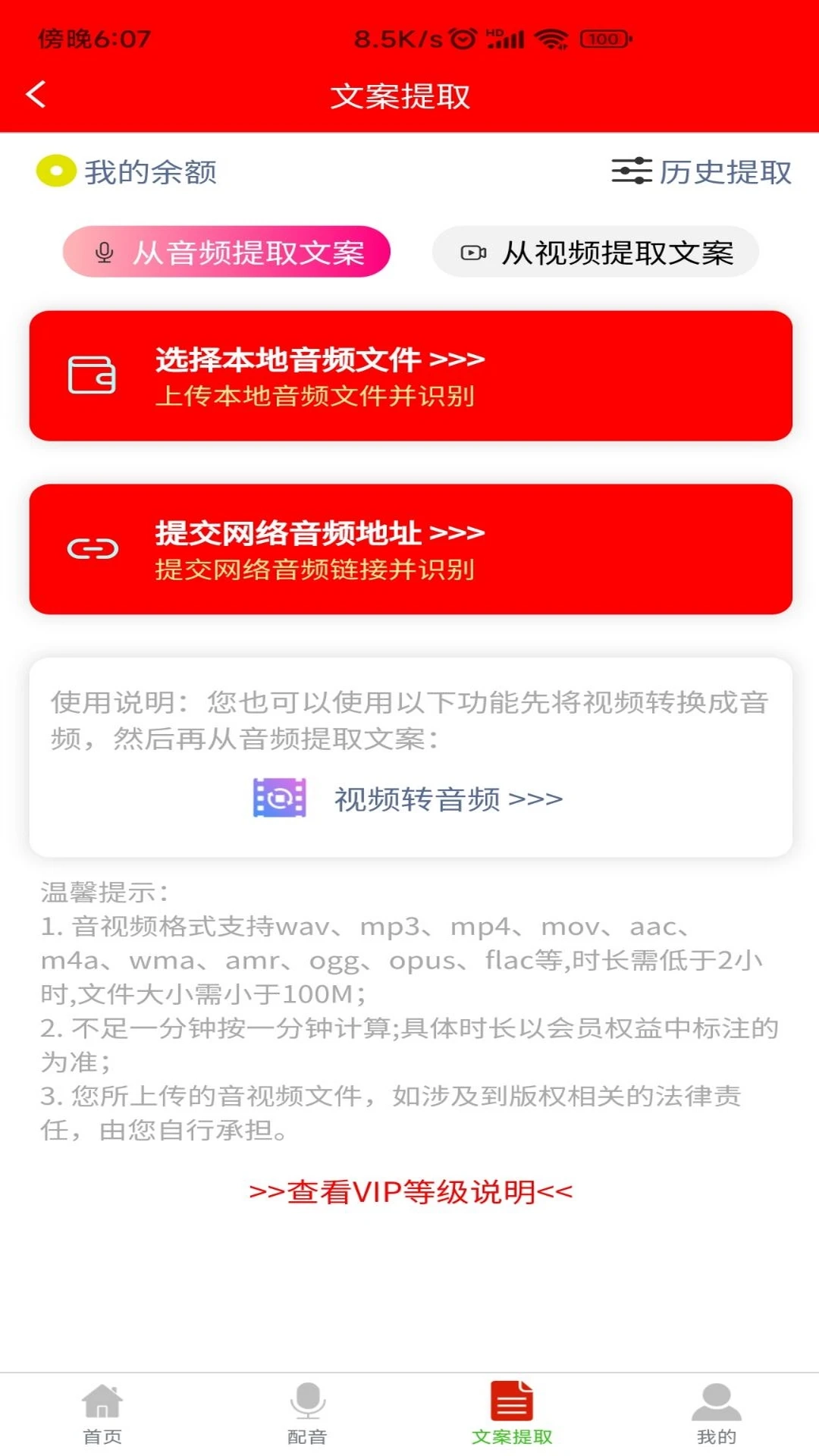The height and width of the screenshot is (1456, 819).
Task: Click the chain link icon beside 提交网络音频地址
Action: point(93,548)
